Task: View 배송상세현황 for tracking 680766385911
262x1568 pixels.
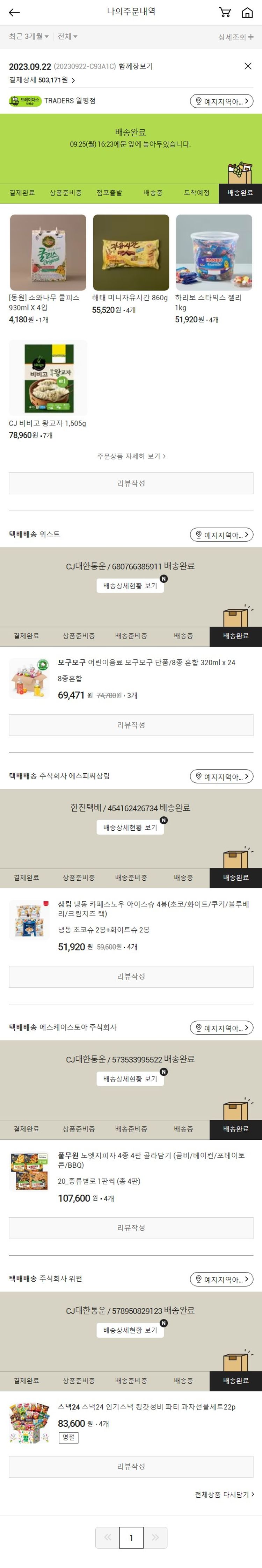Action: point(130,586)
